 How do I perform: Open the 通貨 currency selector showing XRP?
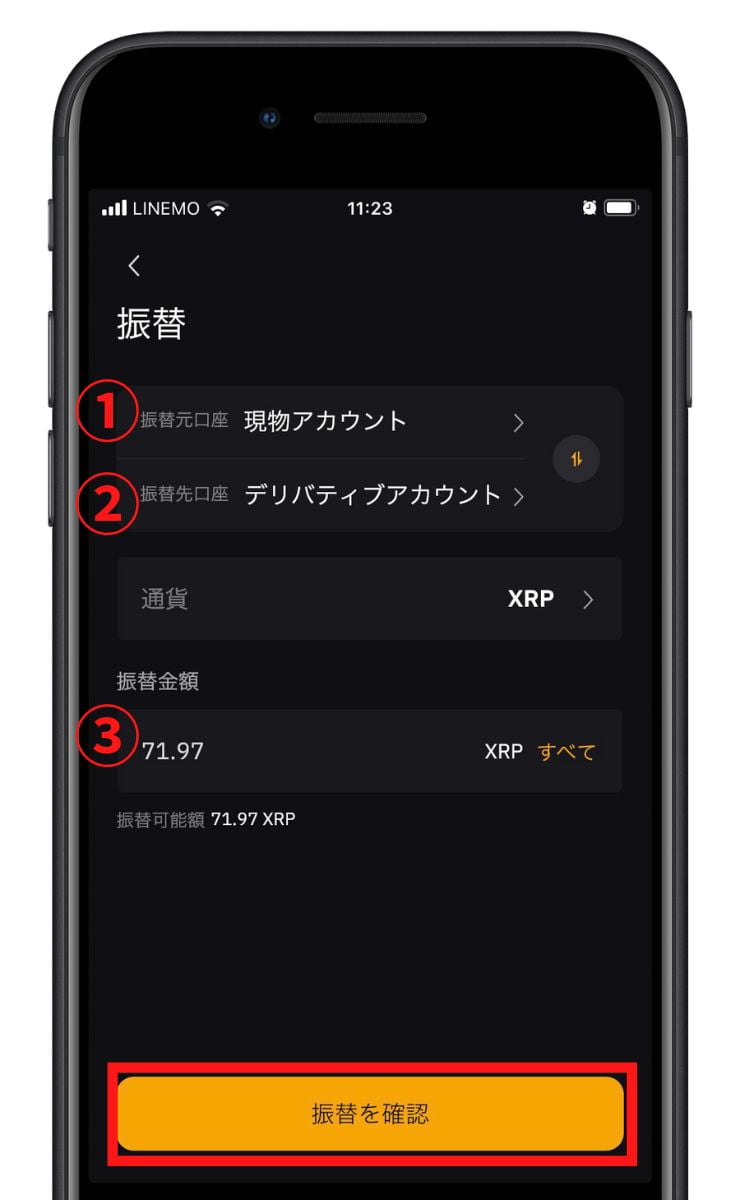(x=370, y=599)
